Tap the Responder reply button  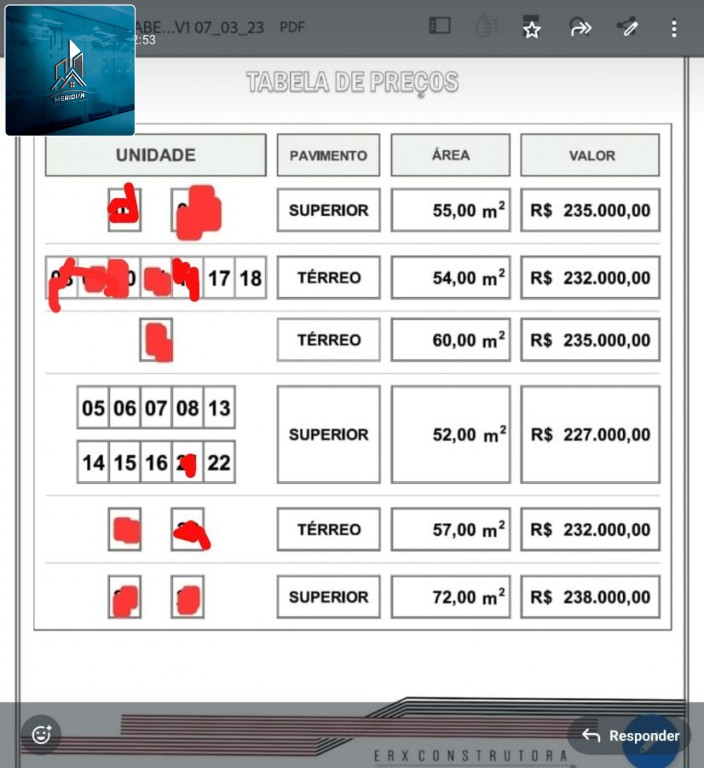(x=630, y=736)
